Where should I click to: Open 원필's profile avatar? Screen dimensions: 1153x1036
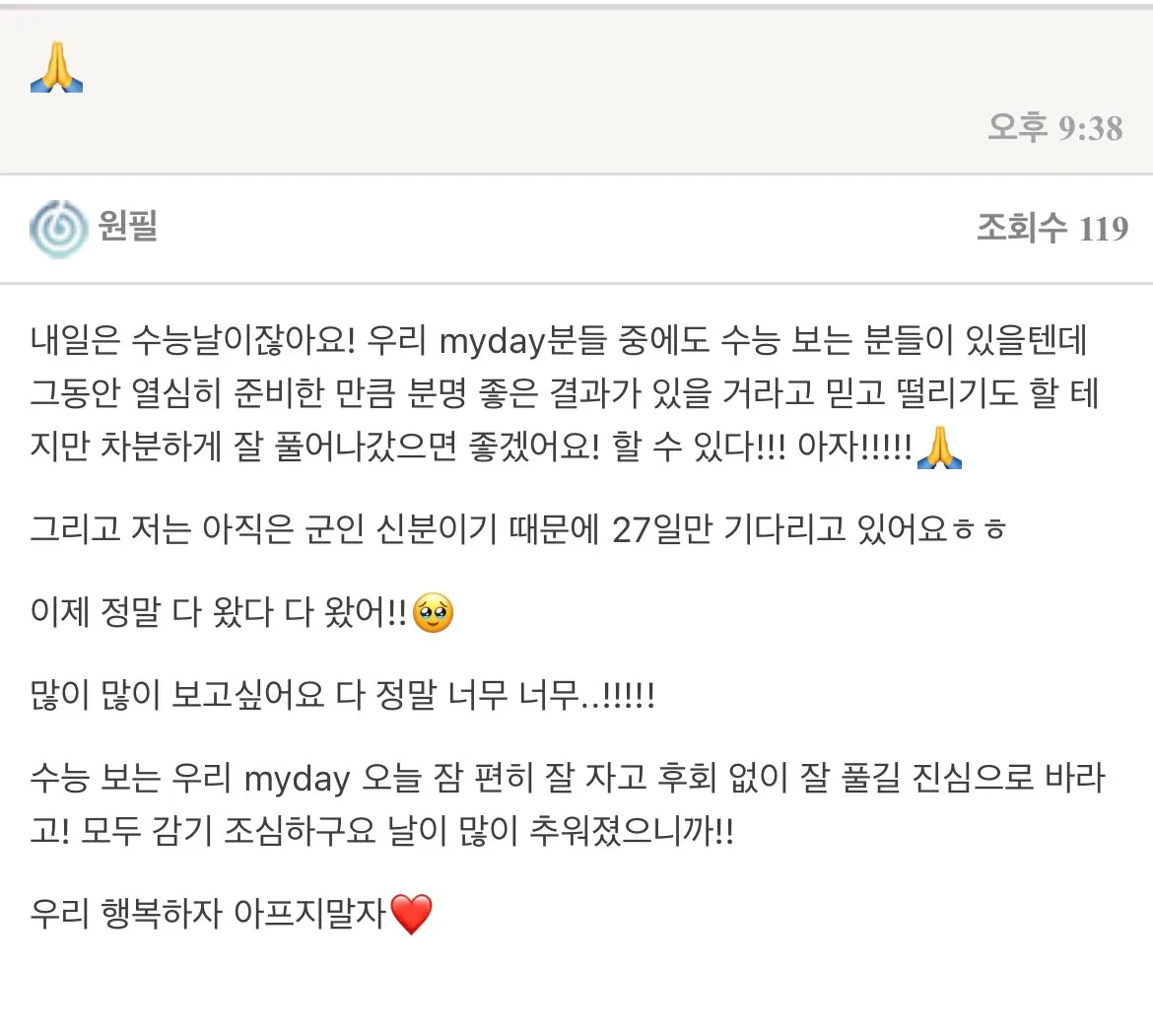point(58,229)
